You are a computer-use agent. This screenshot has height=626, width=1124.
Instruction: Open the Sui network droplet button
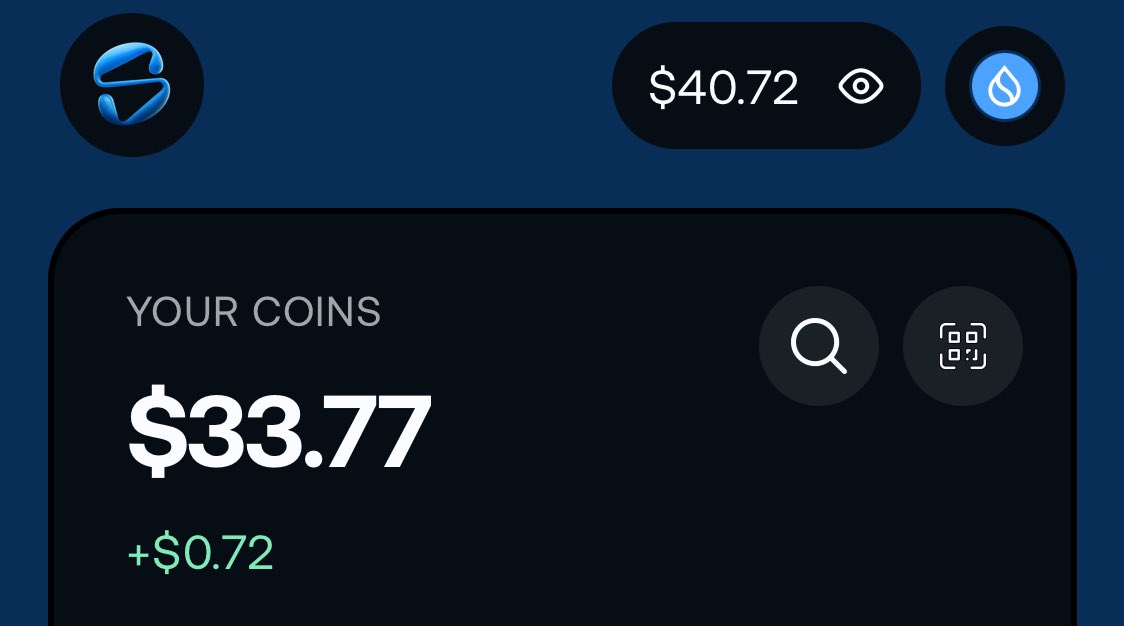point(1004,87)
